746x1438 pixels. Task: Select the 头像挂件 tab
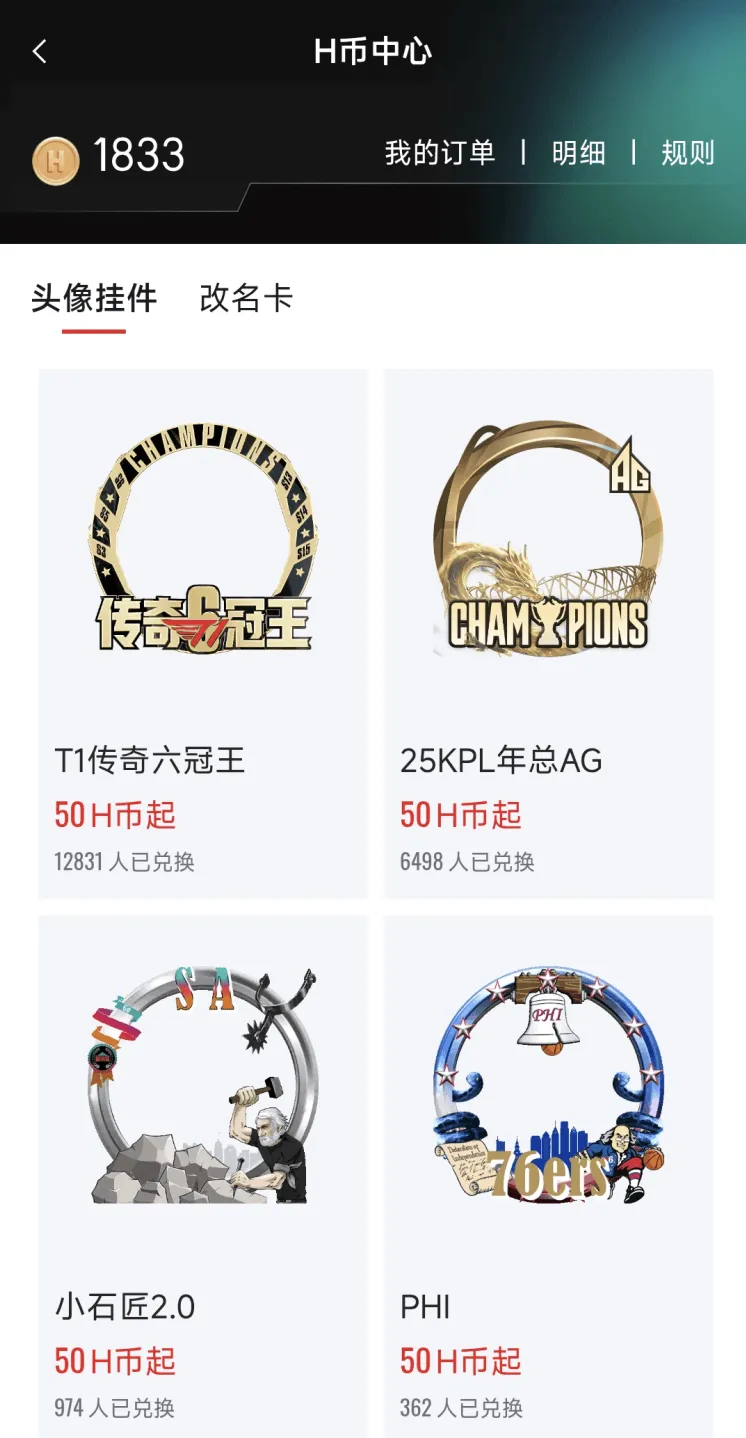click(x=94, y=298)
